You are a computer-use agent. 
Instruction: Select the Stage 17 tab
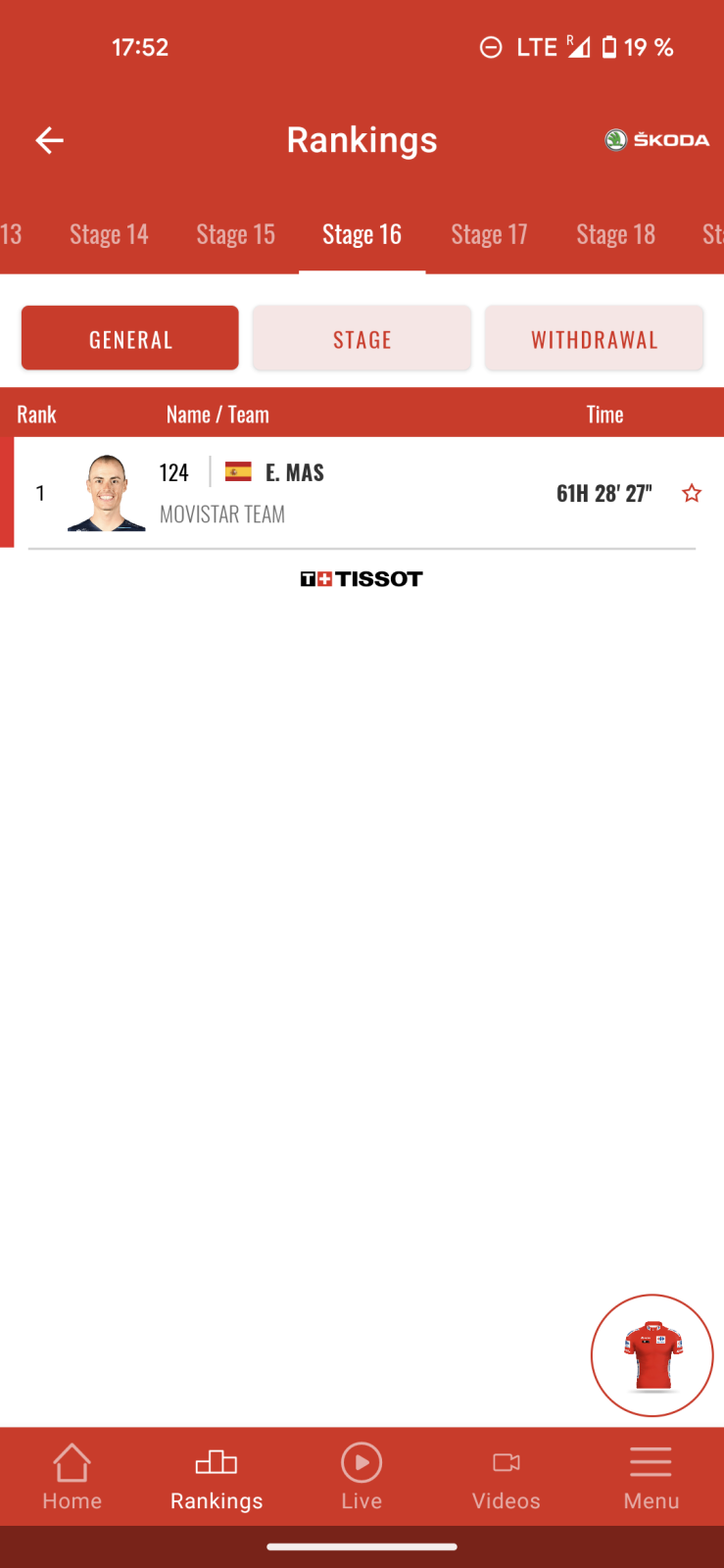[x=489, y=234]
